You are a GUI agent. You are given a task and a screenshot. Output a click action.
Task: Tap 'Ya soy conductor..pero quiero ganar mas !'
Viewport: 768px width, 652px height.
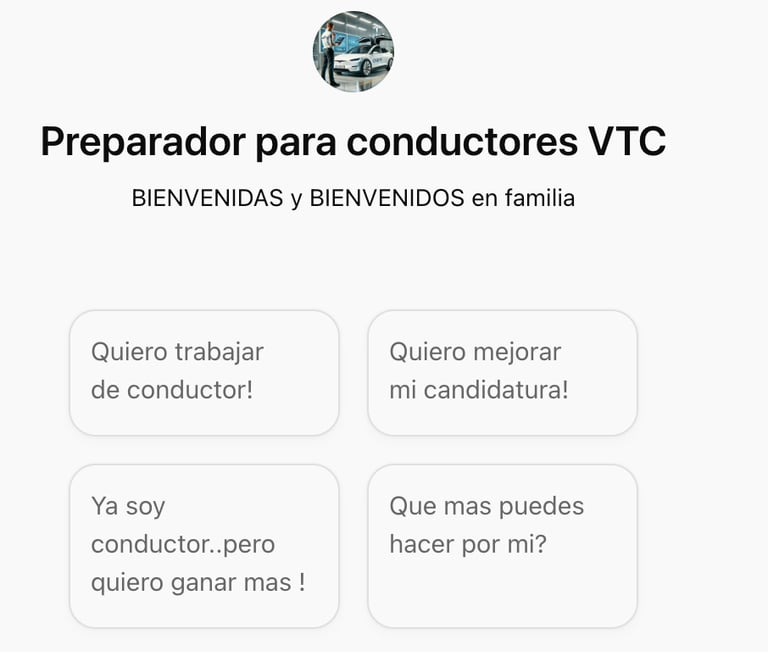[204, 545]
